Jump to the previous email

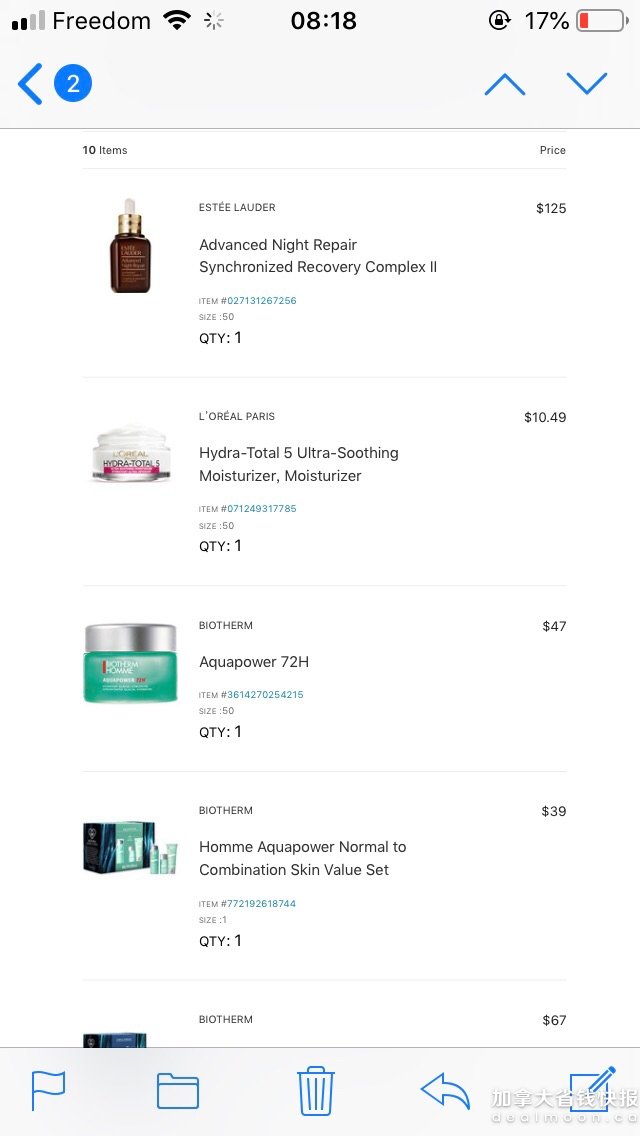click(505, 84)
